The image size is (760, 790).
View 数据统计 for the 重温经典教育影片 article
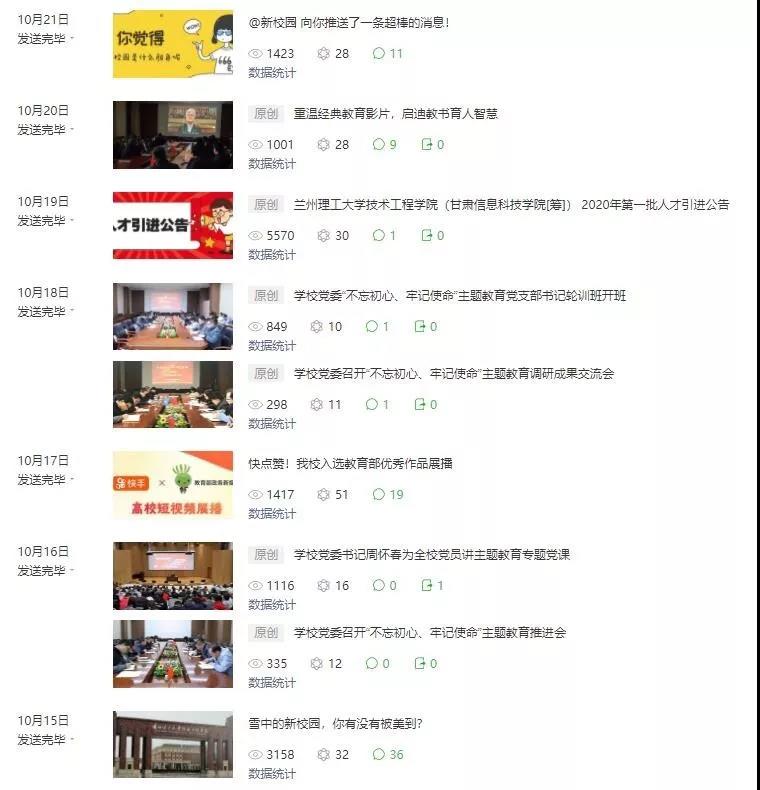272,164
